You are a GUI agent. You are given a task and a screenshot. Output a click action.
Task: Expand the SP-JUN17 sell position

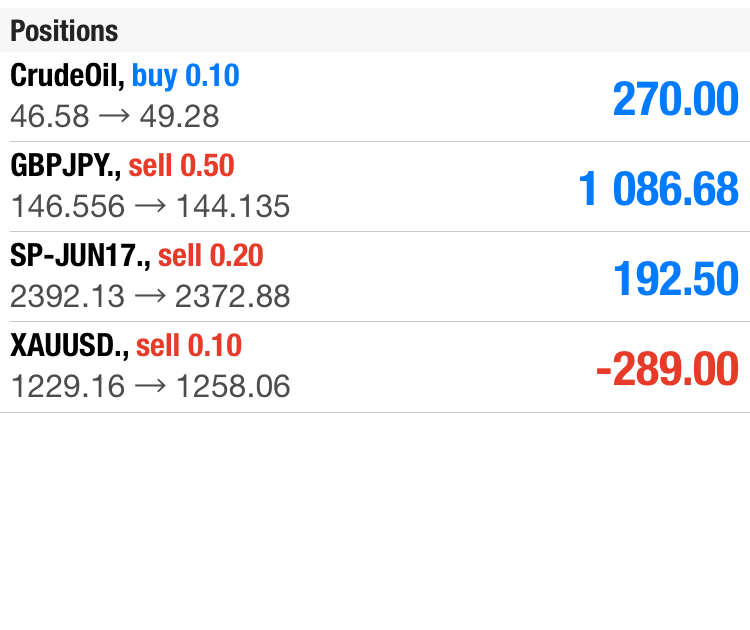pos(375,277)
